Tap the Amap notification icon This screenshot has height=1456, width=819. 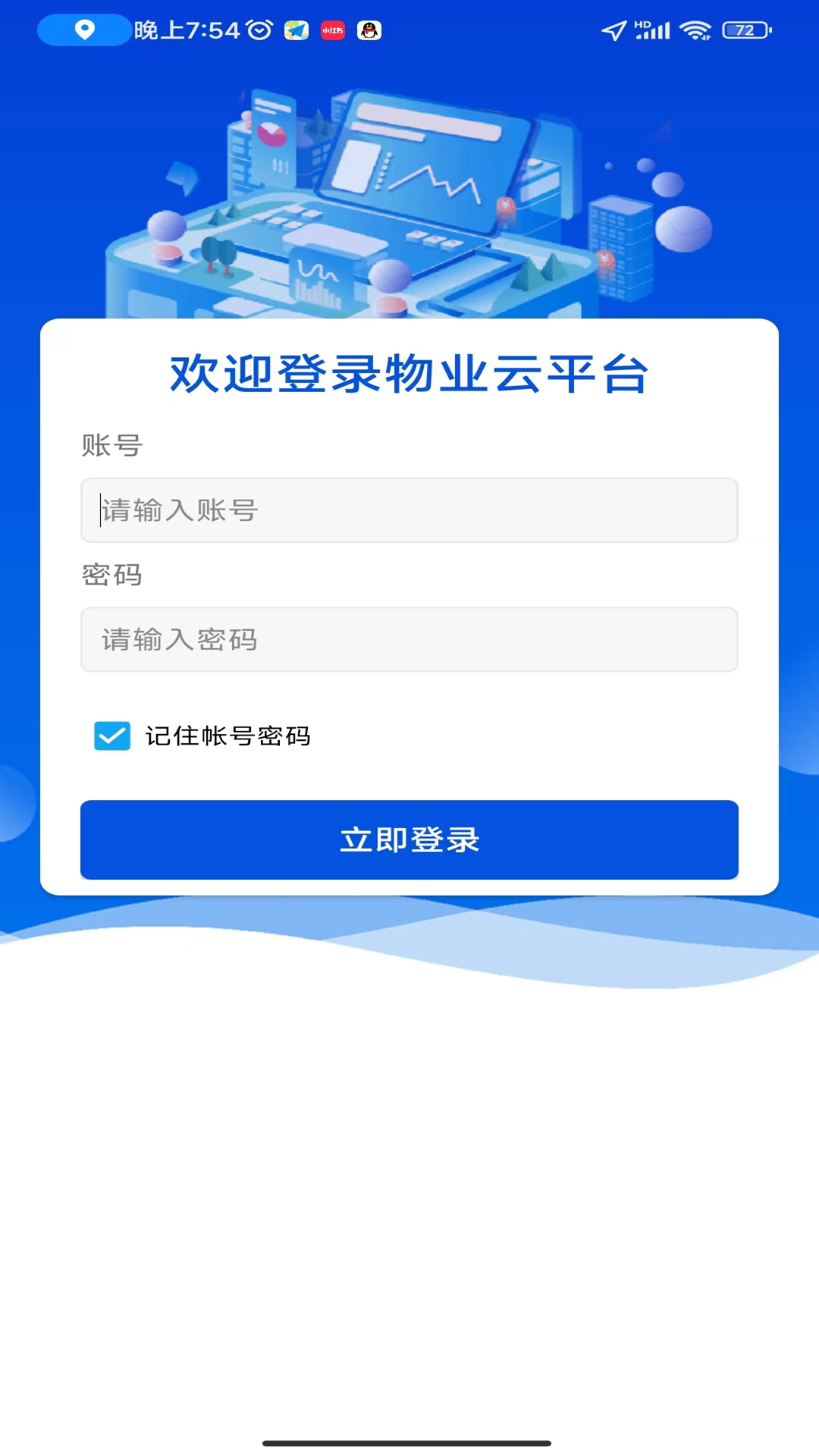[296, 30]
